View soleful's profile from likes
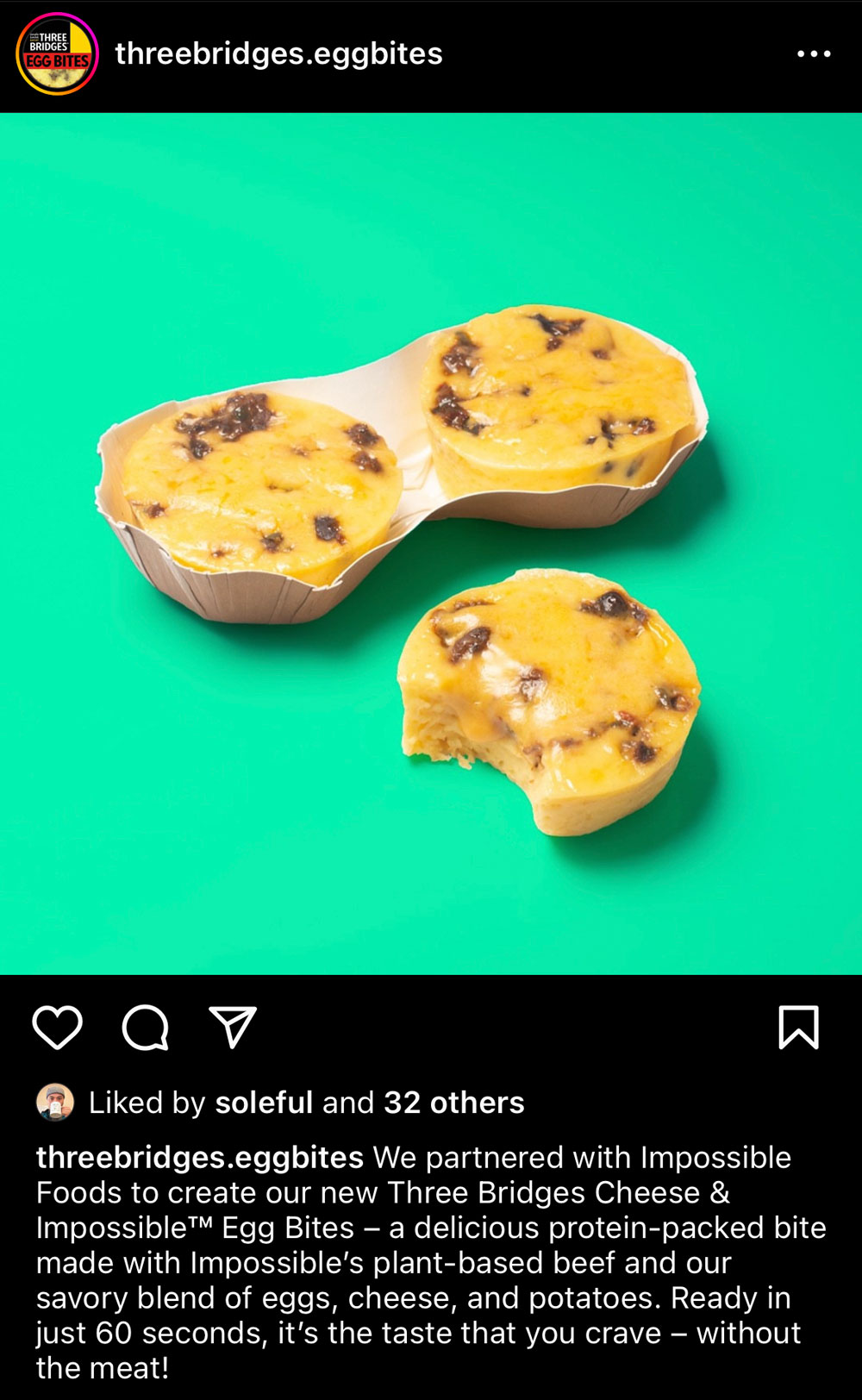 click(x=263, y=1103)
